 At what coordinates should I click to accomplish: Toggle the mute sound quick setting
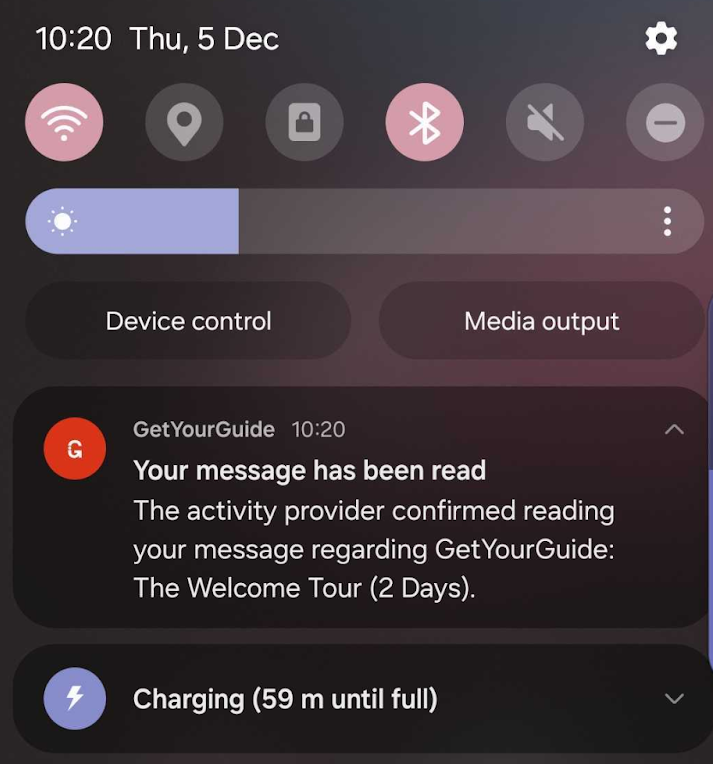point(545,123)
